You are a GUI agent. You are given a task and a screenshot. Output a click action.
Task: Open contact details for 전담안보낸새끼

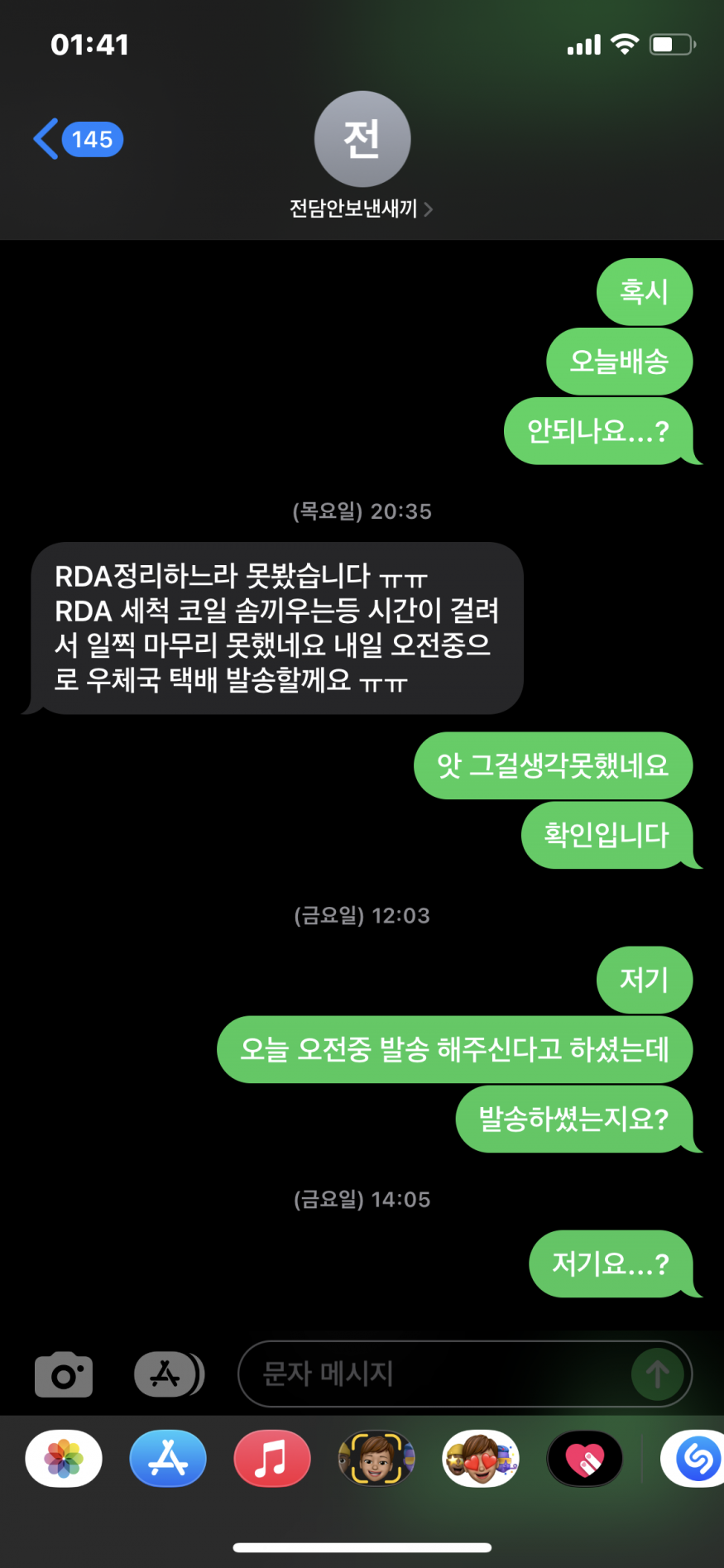click(362, 208)
